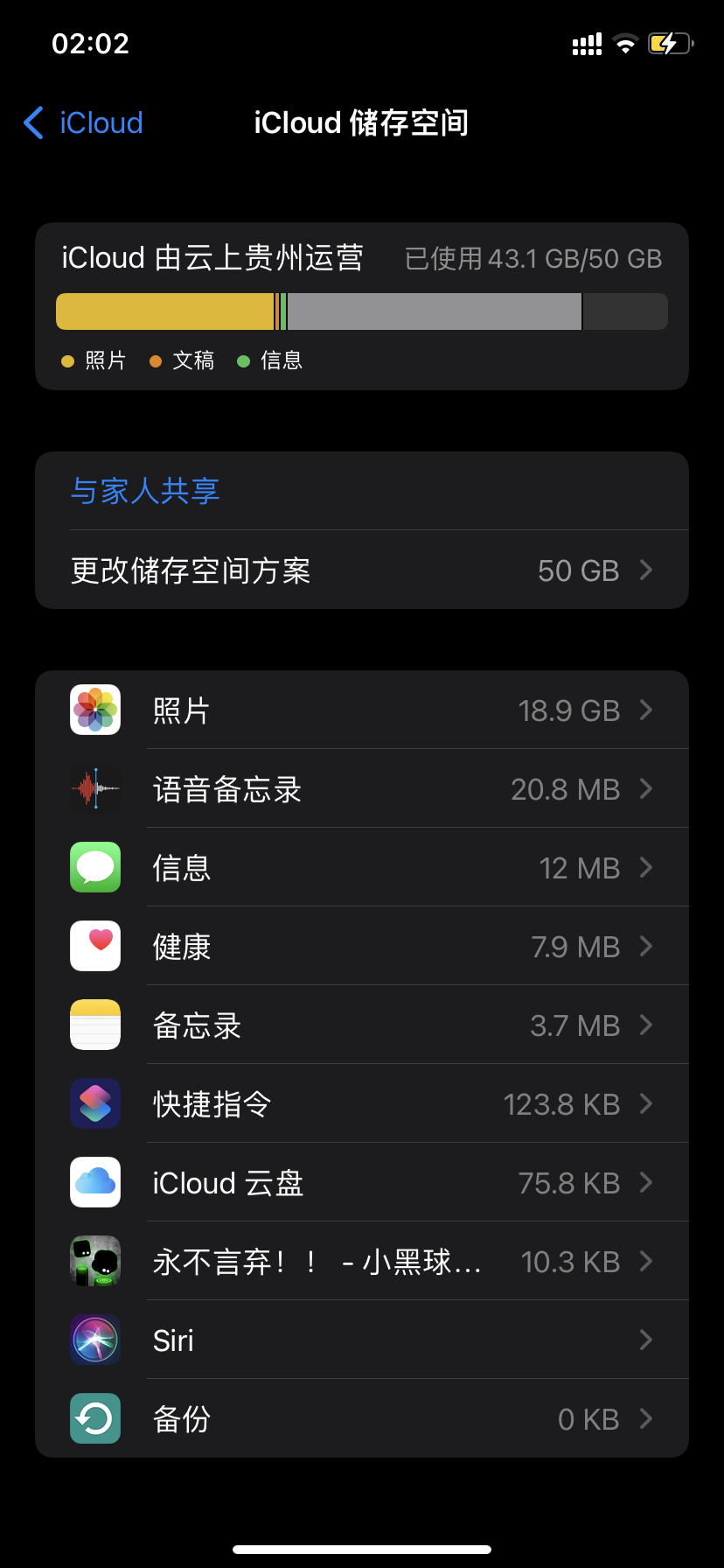724x1568 pixels.
Task: Open 更改储存空间方案 row
Action: click(362, 570)
